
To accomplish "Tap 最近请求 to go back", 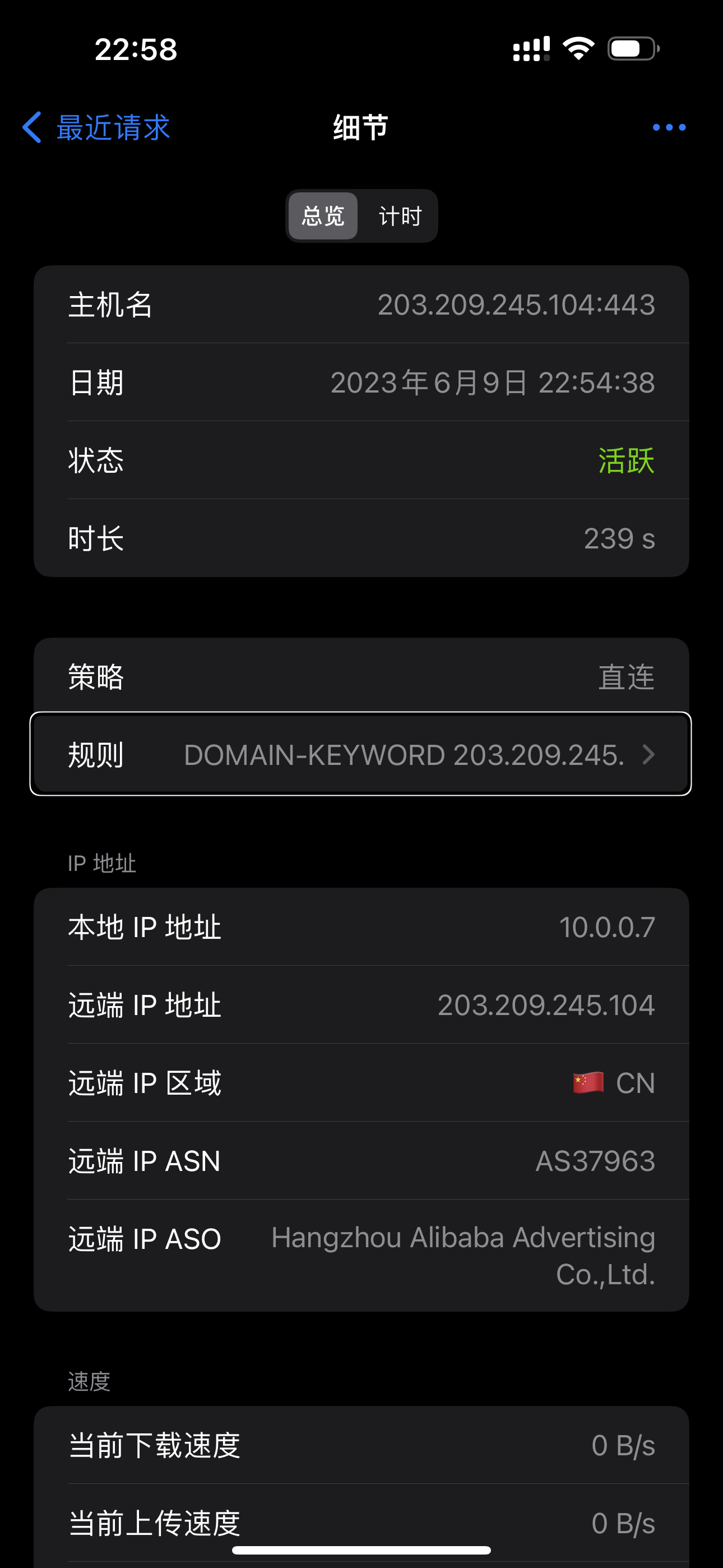I will coord(113,127).
